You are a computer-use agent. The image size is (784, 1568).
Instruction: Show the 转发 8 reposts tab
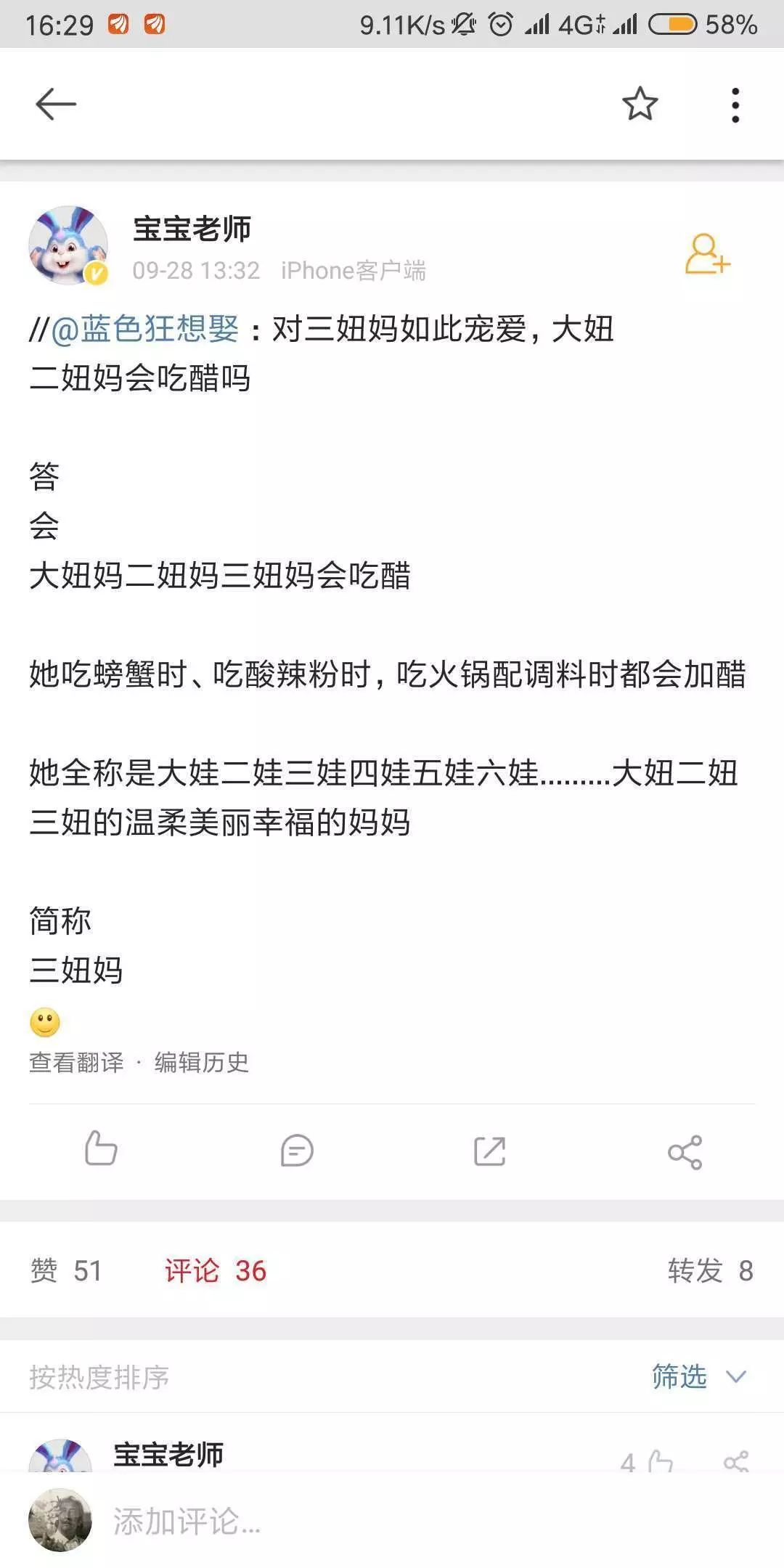(709, 1270)
